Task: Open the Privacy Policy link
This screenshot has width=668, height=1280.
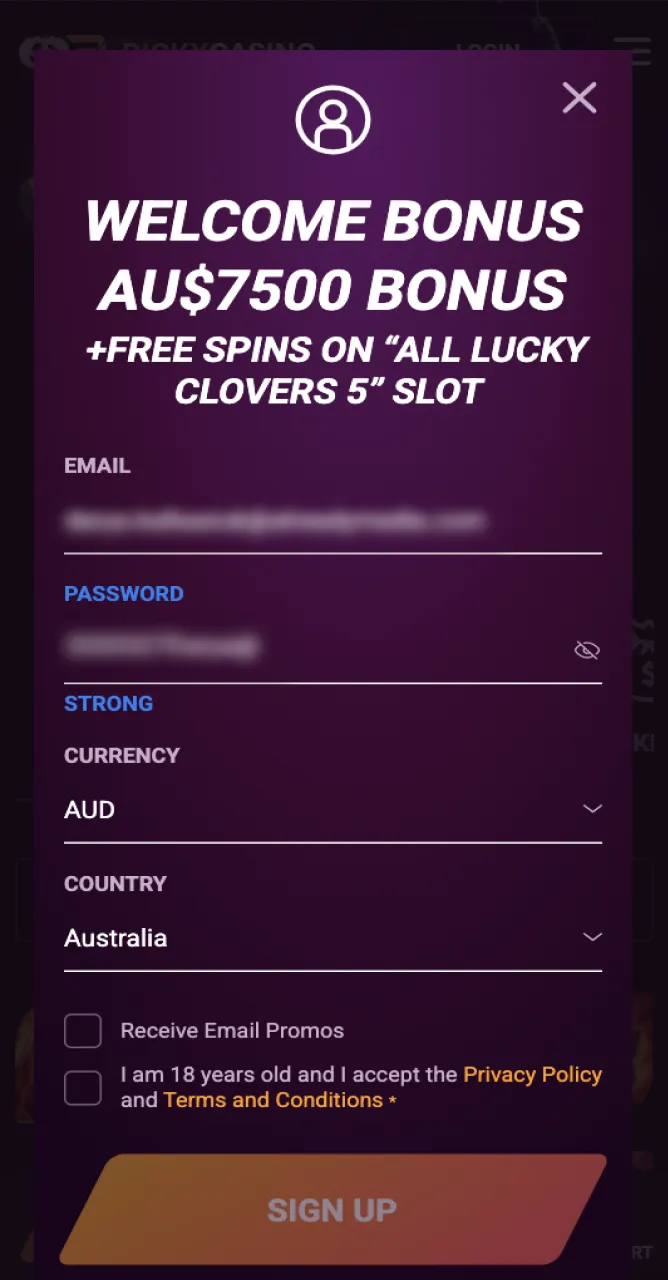Action: click(x=532, y=1075)
